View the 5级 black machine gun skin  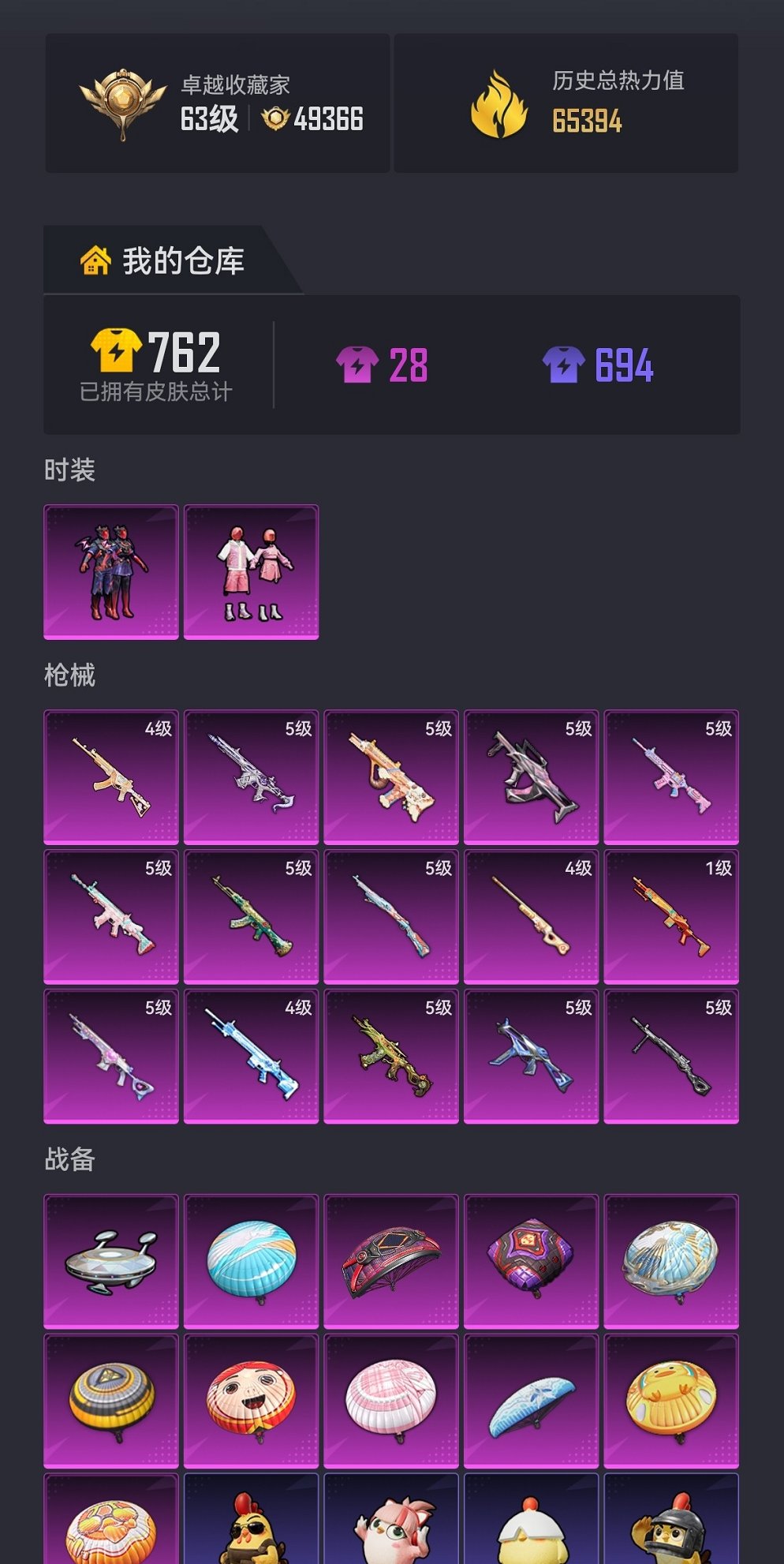671,1057
